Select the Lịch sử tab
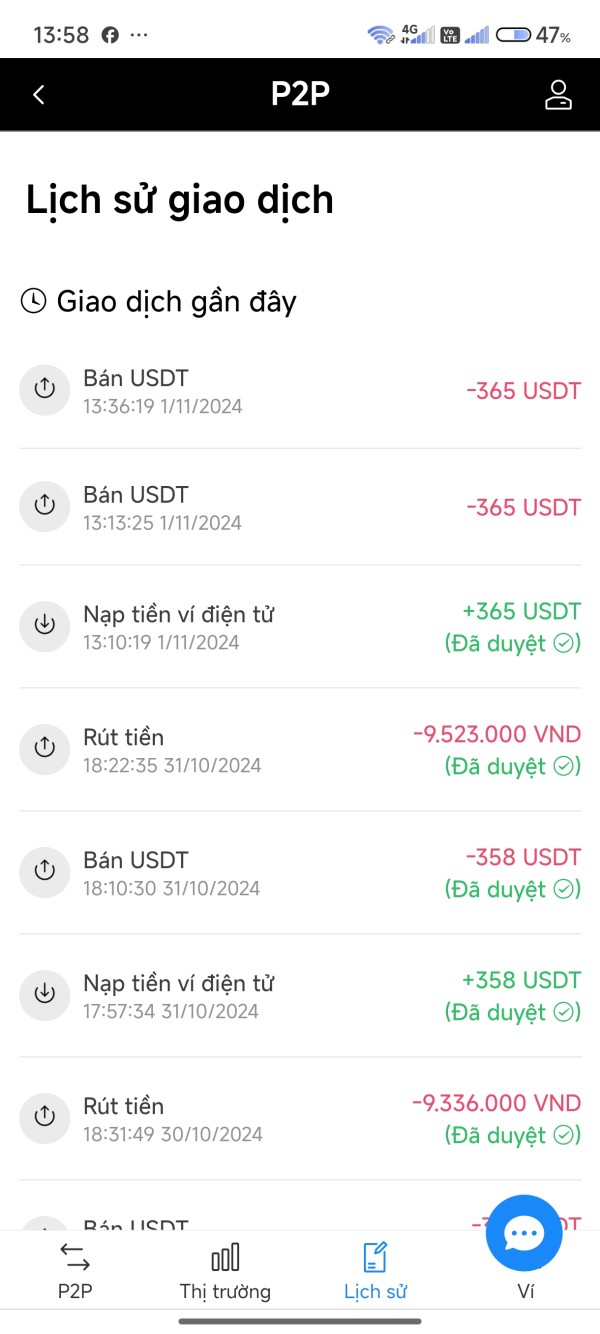Image resolution: width=600 pixels, height=1334 pixels. (375, 1272)
